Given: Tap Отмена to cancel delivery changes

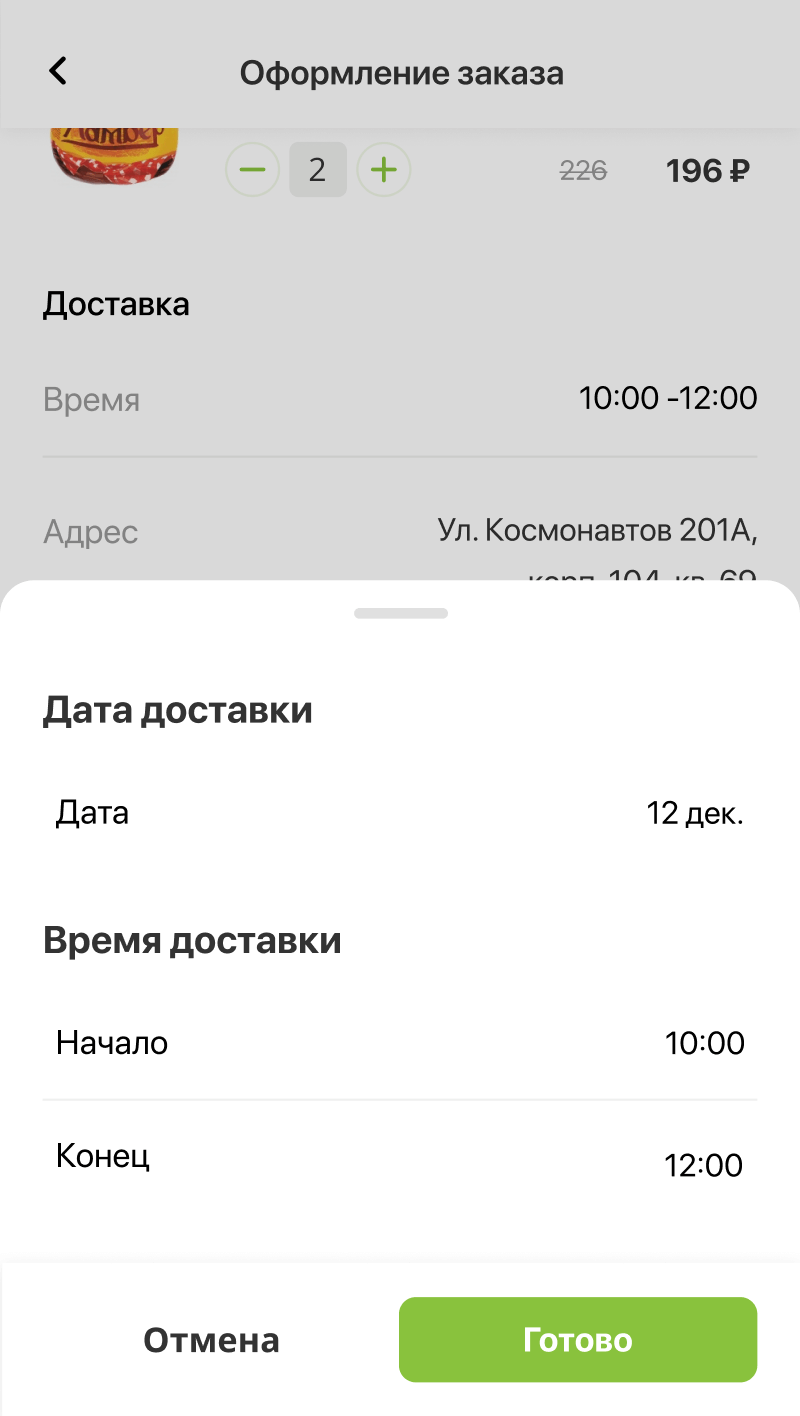Looking at the screenshot, I should point(211,1340).
